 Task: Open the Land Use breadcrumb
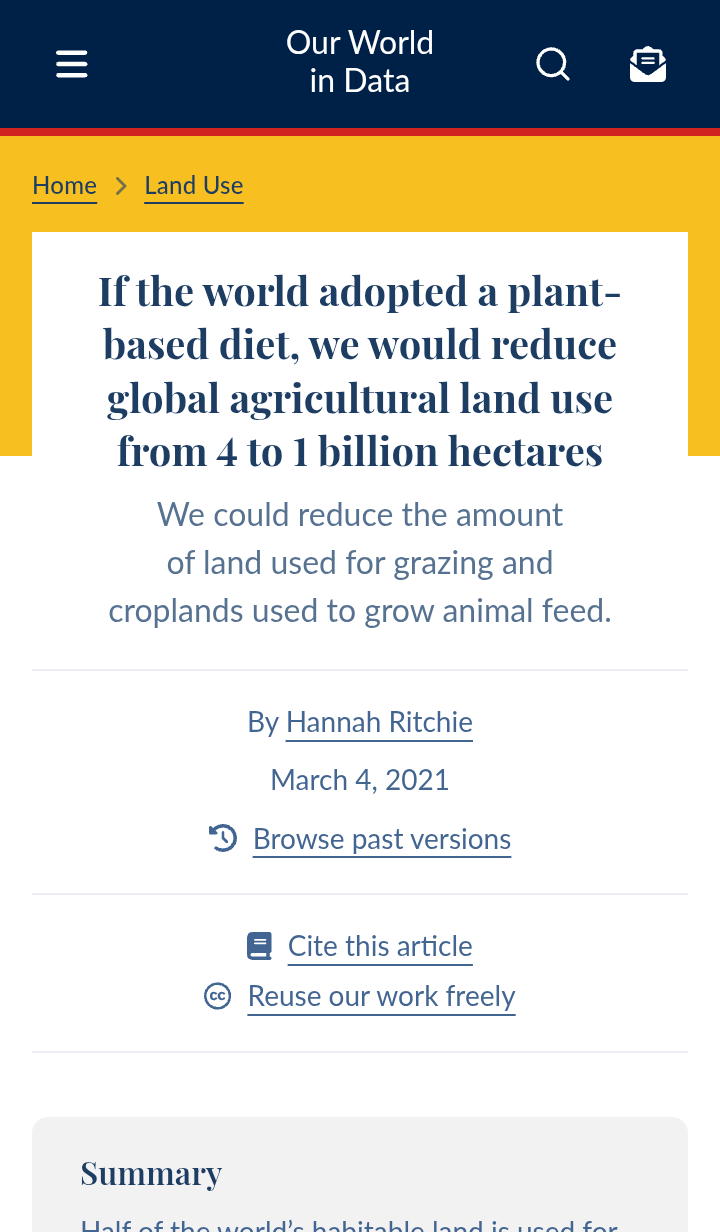pyautogui.click(x=194, y=186)
